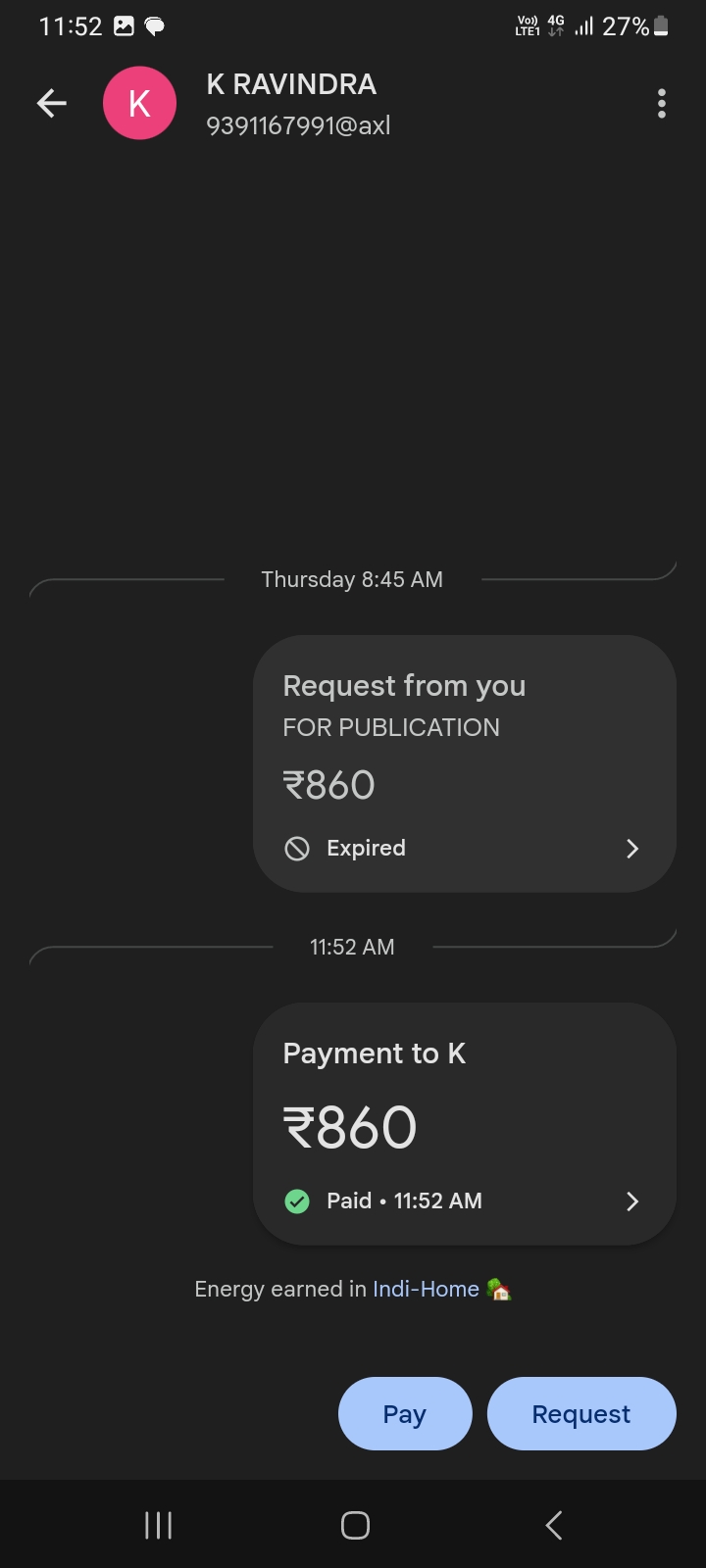Request money from K Ravindra
This screenshot has height=1568, width=706.
(580, 1413)
